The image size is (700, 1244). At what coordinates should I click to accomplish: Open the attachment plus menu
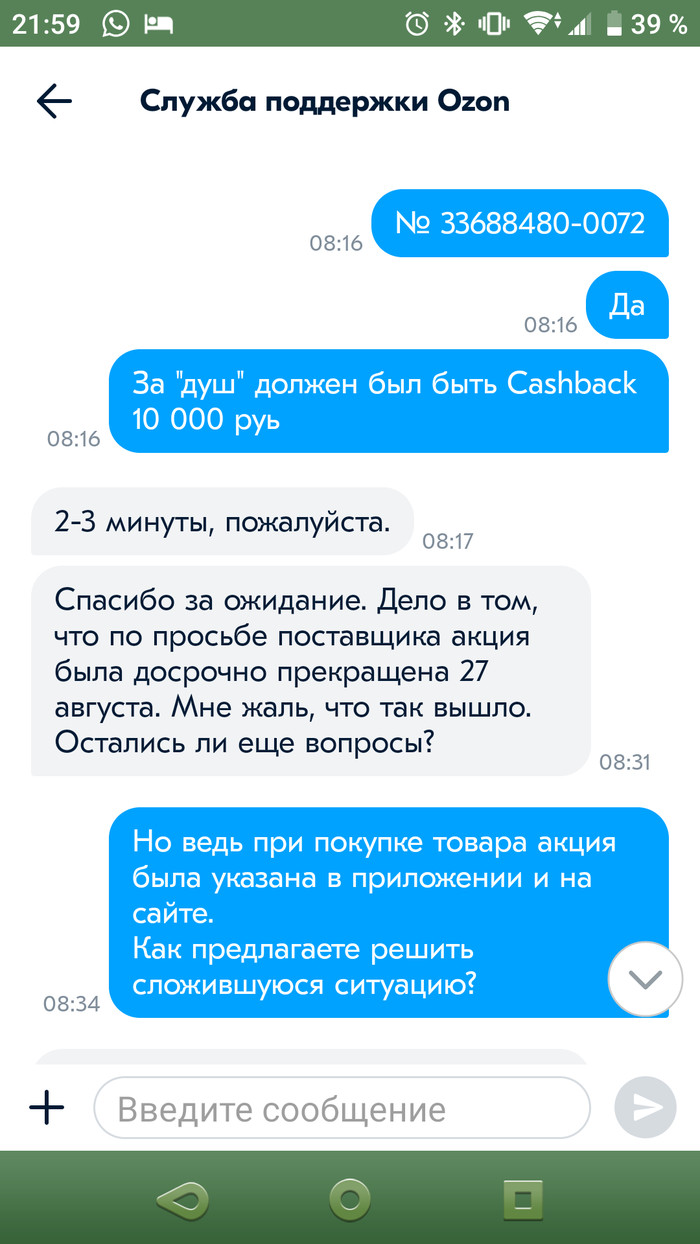(x=46, y=1107)
